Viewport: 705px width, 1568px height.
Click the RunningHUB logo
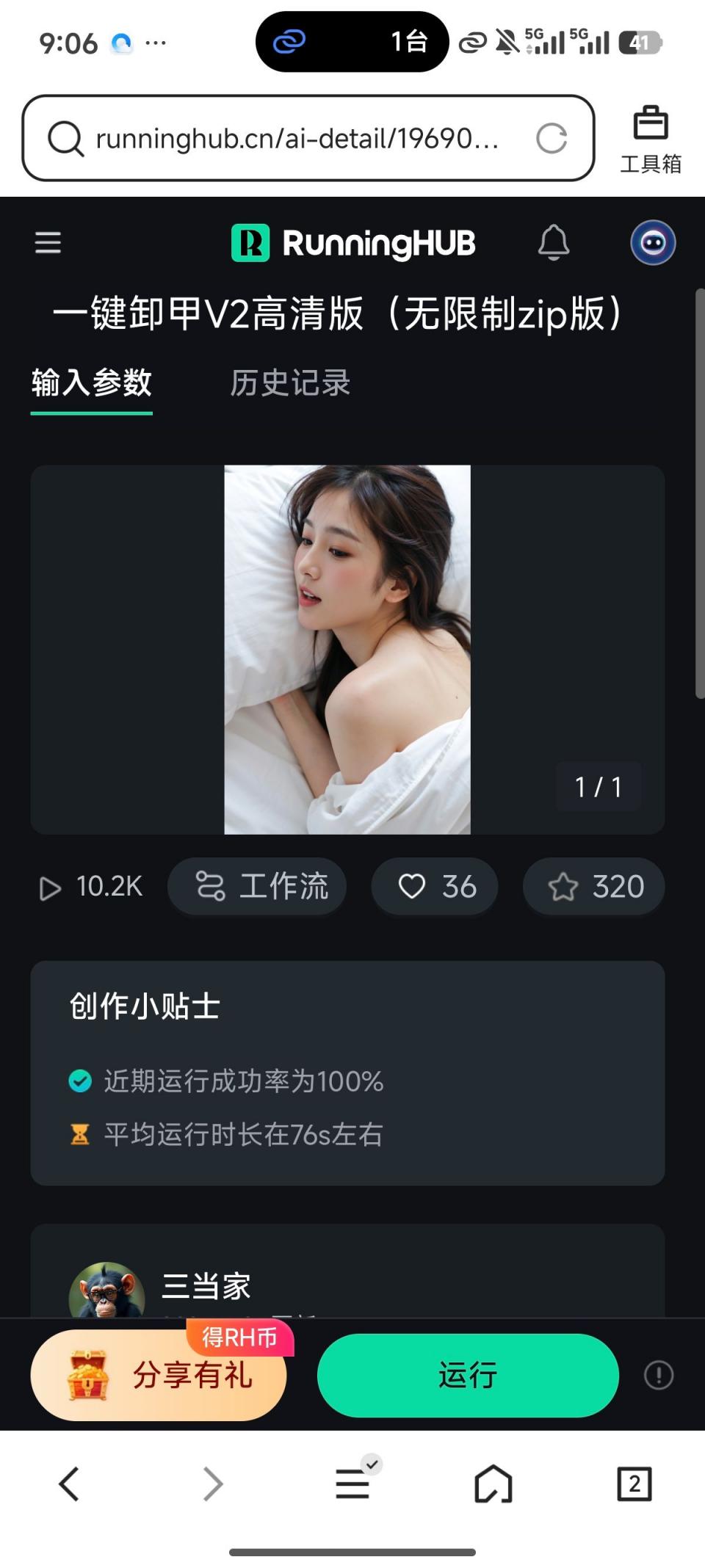tap(352, 242)
